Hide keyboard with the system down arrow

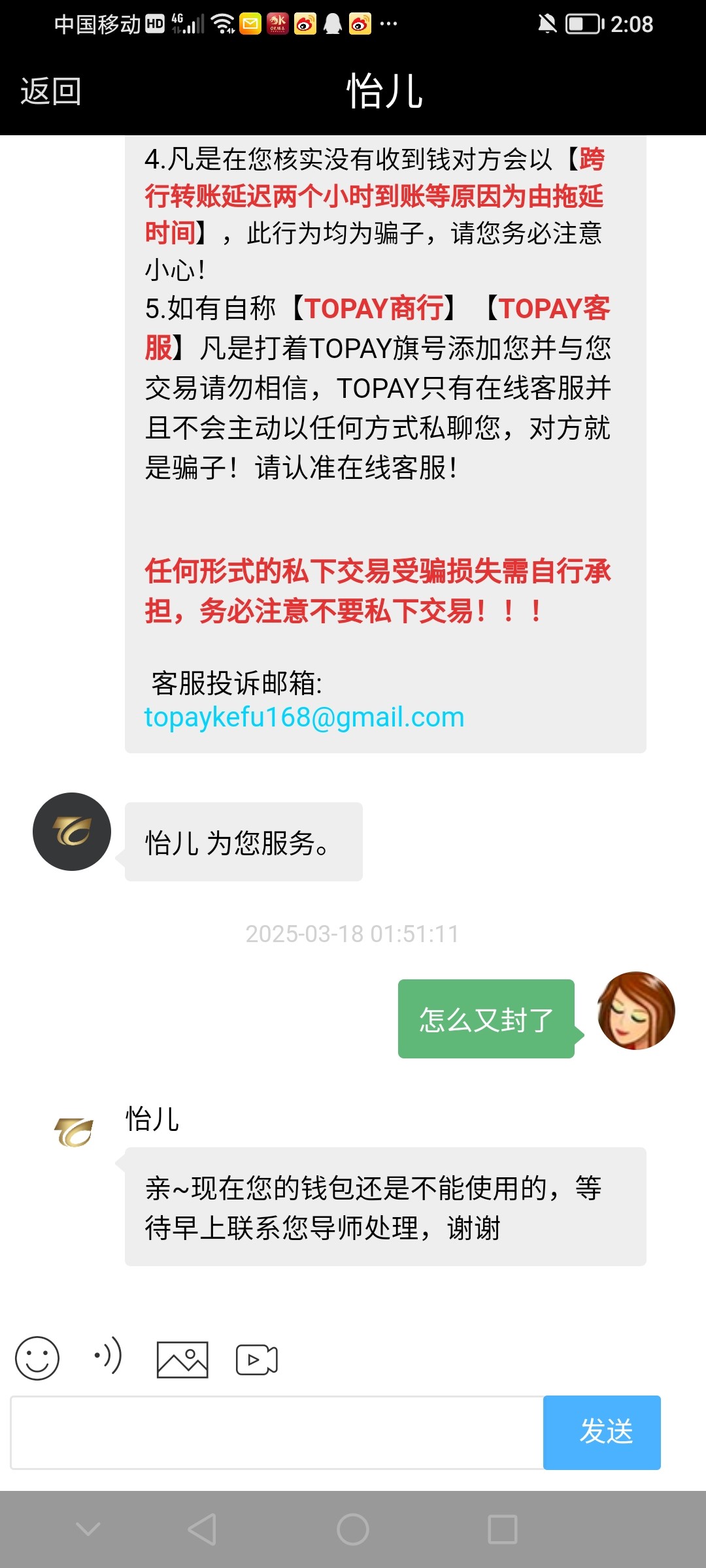tap(88, 1529)
